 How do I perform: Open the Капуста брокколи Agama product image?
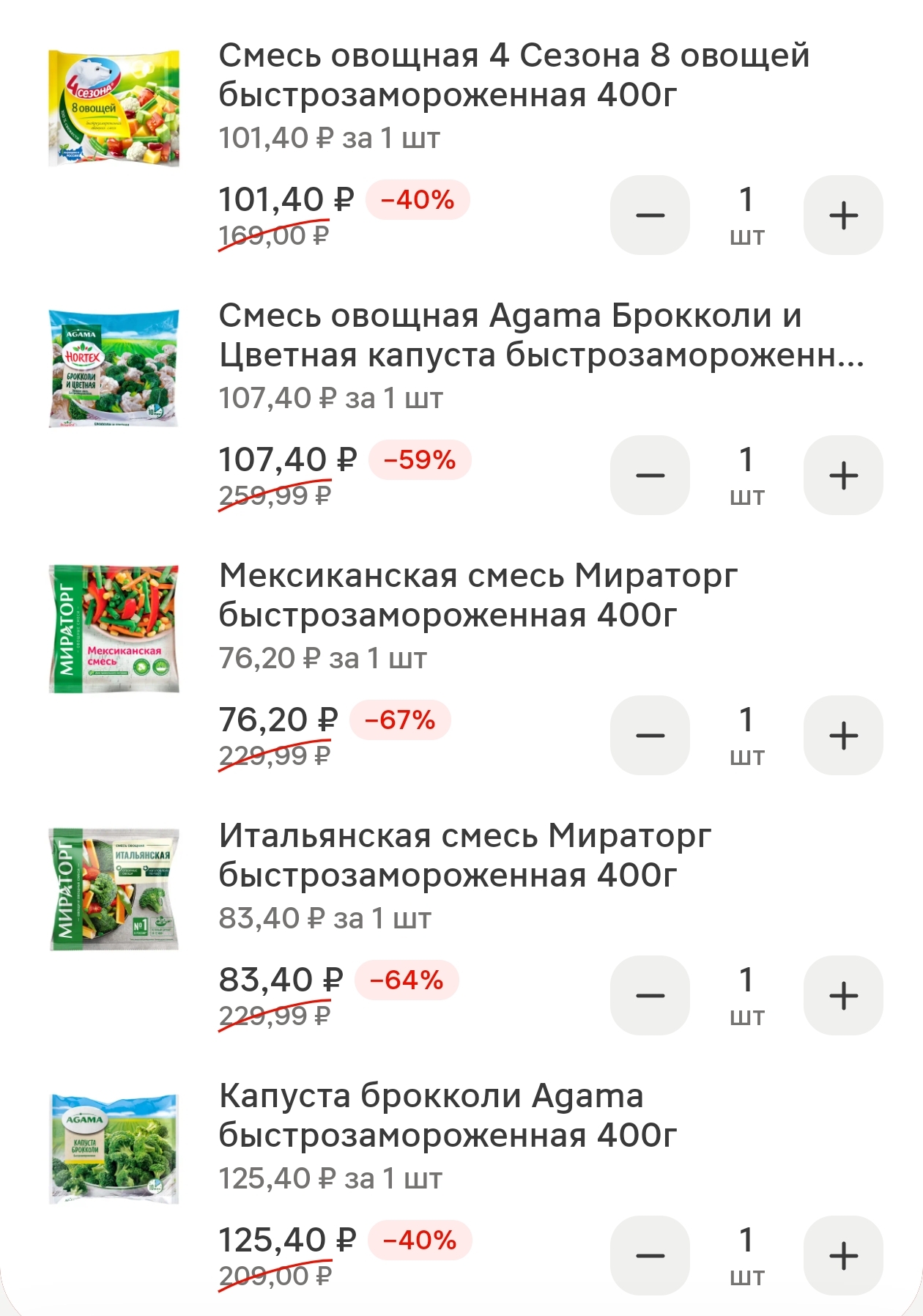pyautogui.click(x=114, y=1149)
